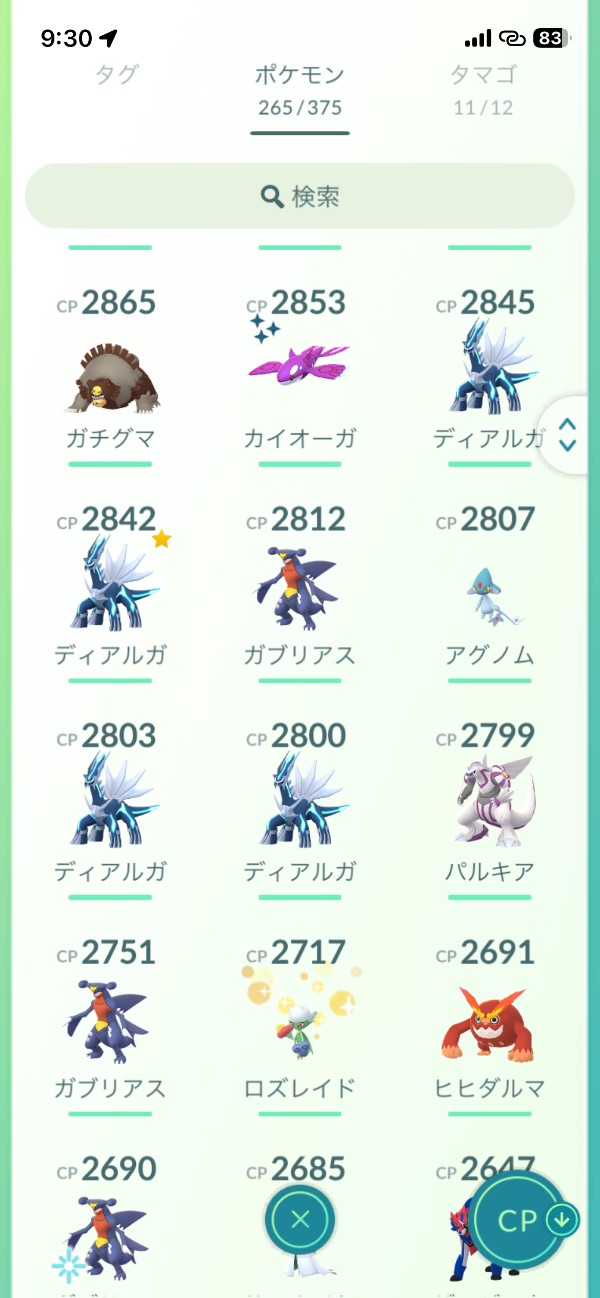600x1298 pixels.
Task: Switch to the タグ tab
Action: pyautogui.click(x=116, y=75)
